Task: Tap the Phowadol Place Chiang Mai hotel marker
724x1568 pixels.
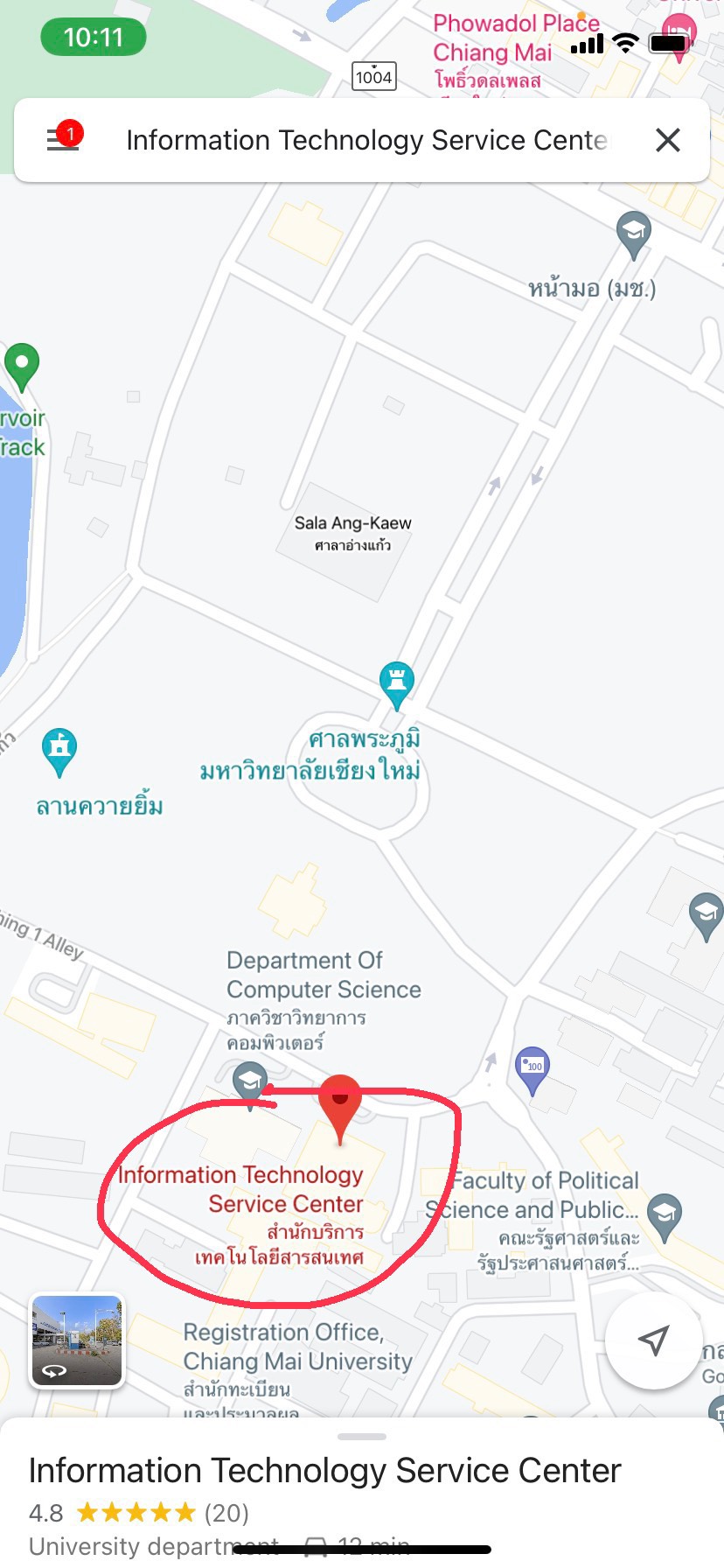Action: click(679, 35)
